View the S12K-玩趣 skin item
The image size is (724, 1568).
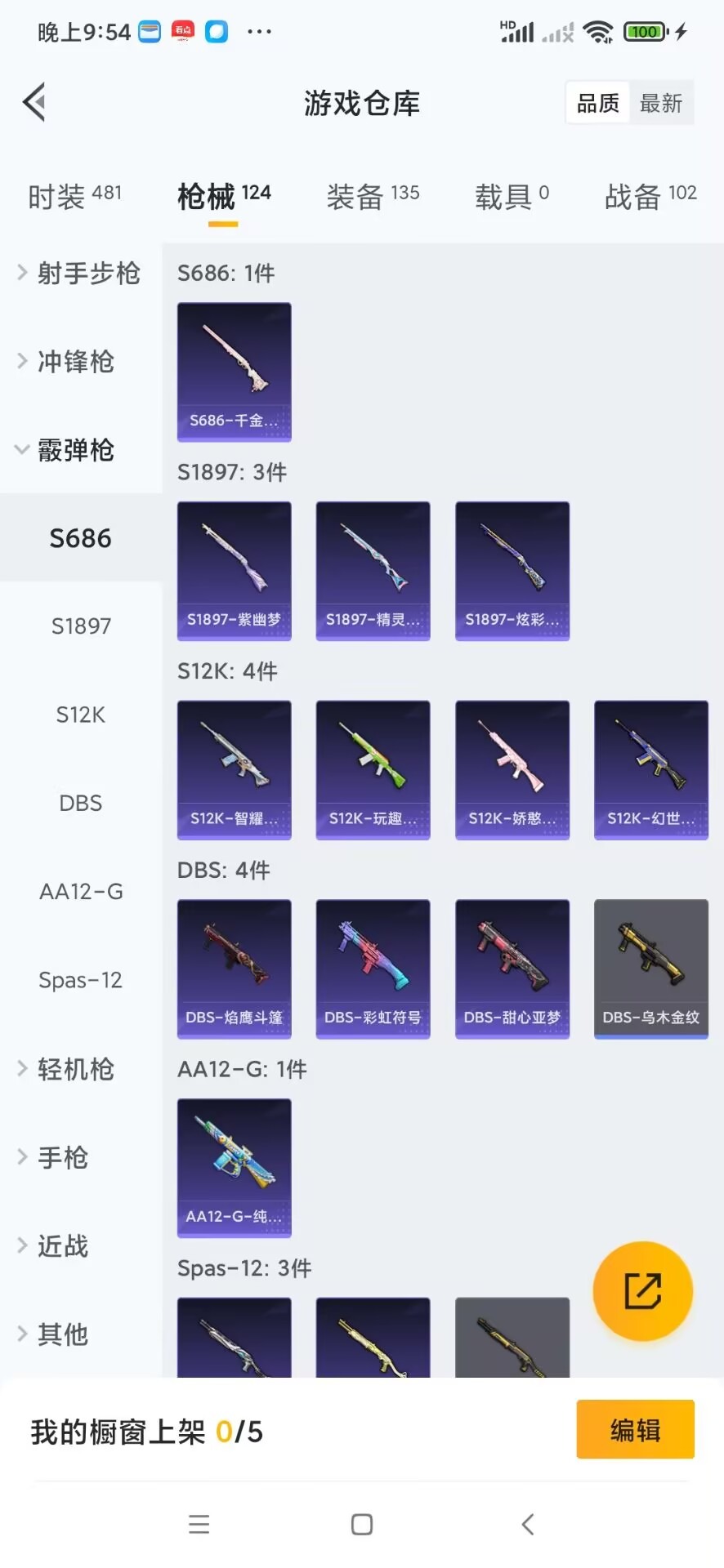pos(373,769)
